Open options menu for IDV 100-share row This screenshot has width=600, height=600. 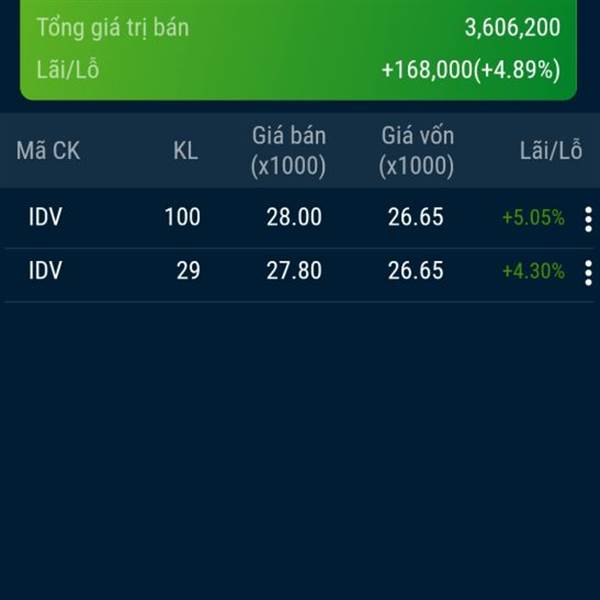point(588,218)
